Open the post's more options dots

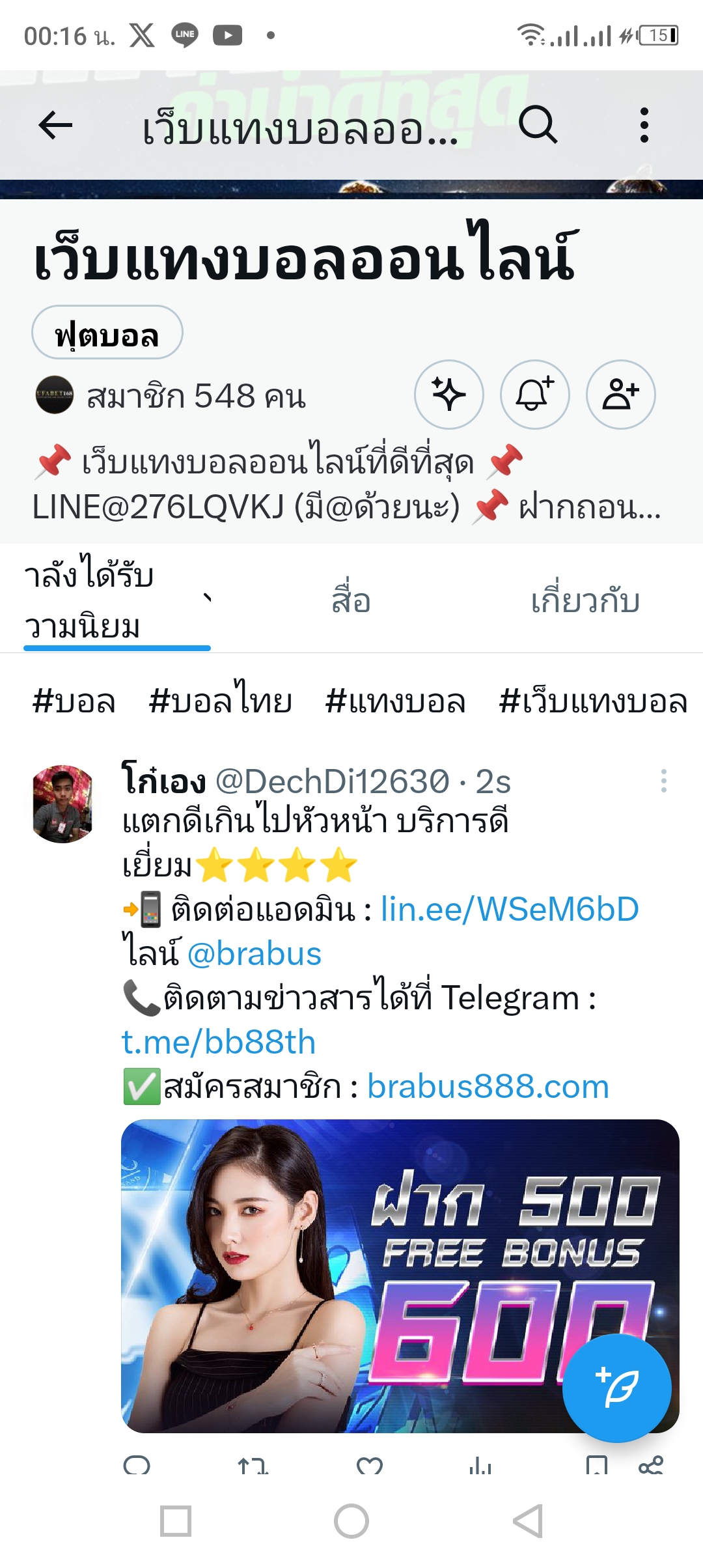click(663, 781)
